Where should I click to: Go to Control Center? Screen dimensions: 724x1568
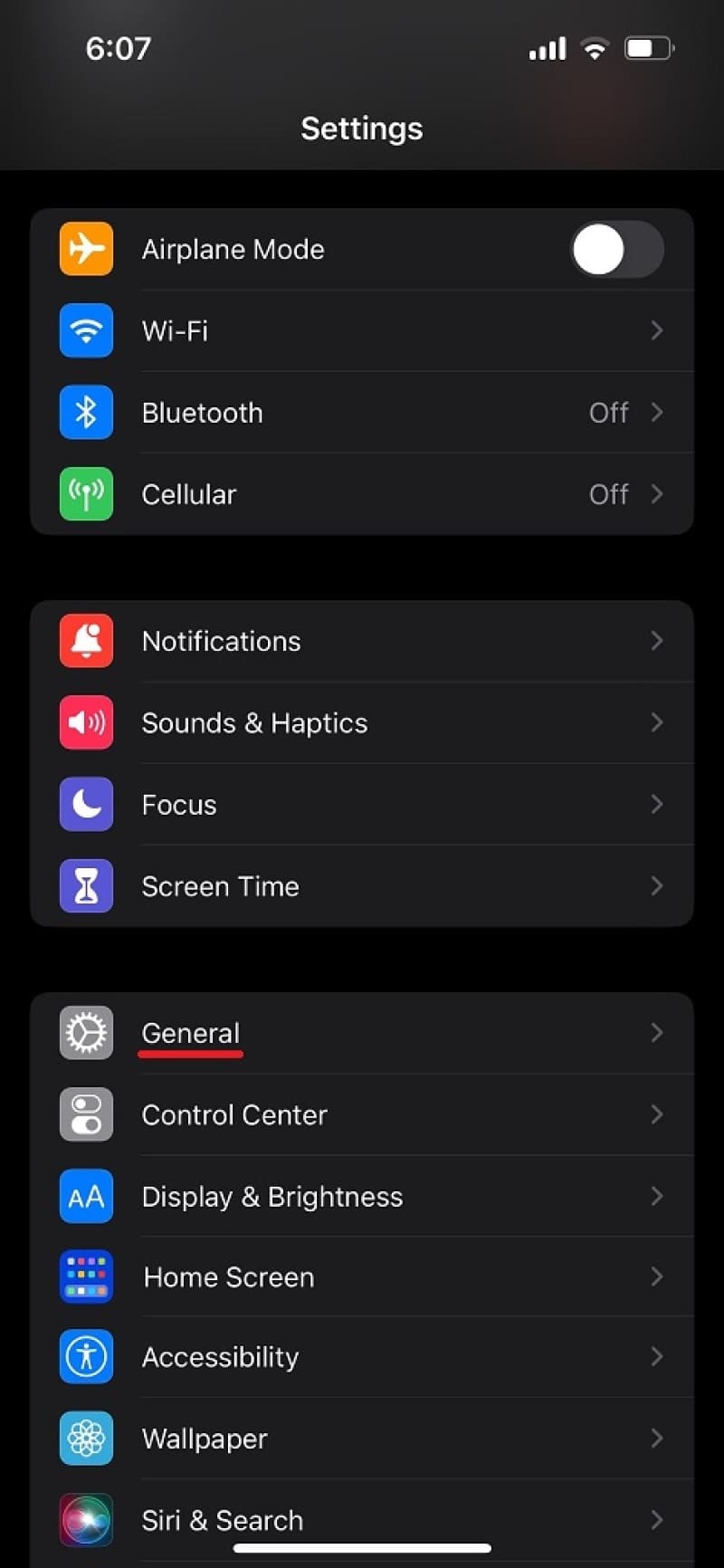tap(362, 1114)
